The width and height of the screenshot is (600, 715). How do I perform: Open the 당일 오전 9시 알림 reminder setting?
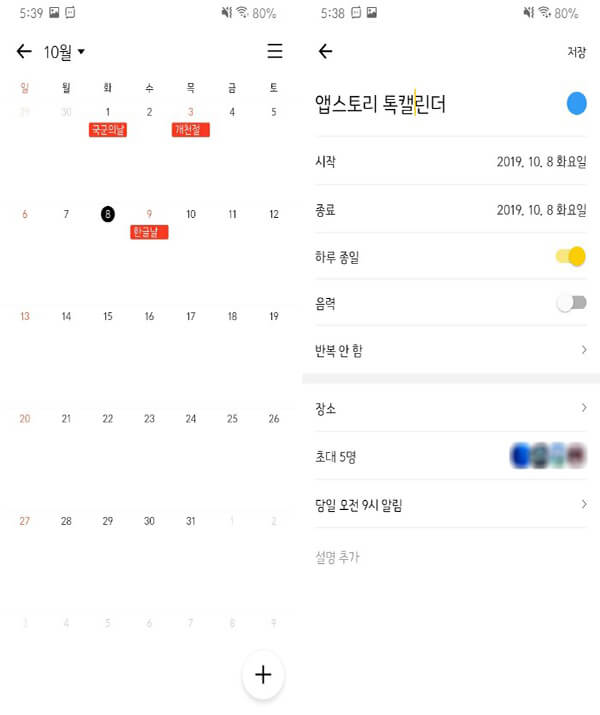(450, 504)
